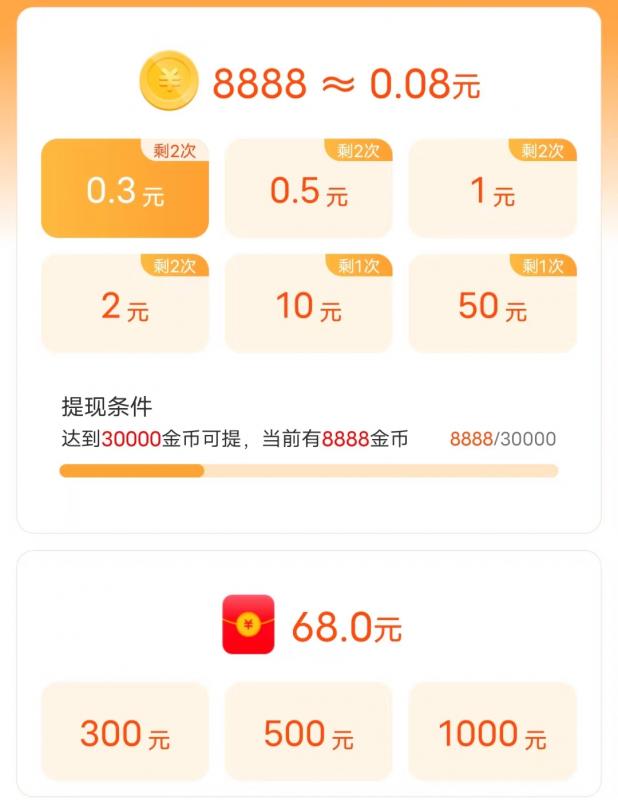The width and height of the screenshot is (618, 800).
Task: Pick the 1元 withdrawal amount
Action: 493,190
